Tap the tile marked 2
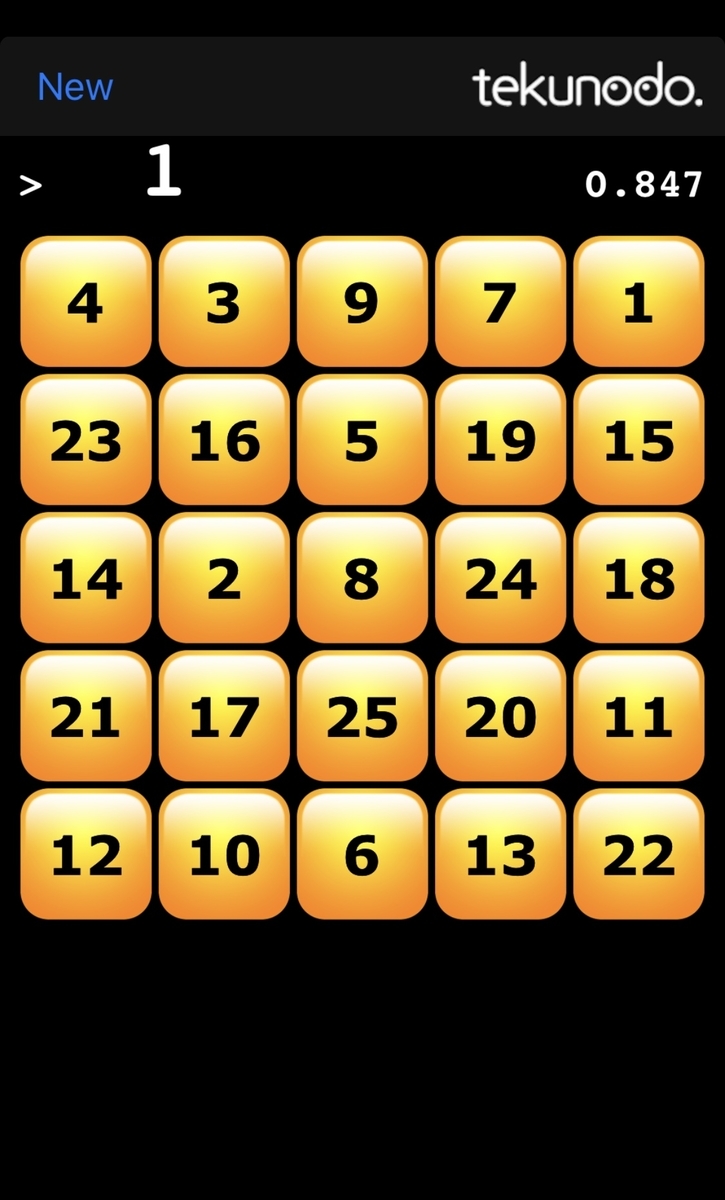 (x=224, y=578)
